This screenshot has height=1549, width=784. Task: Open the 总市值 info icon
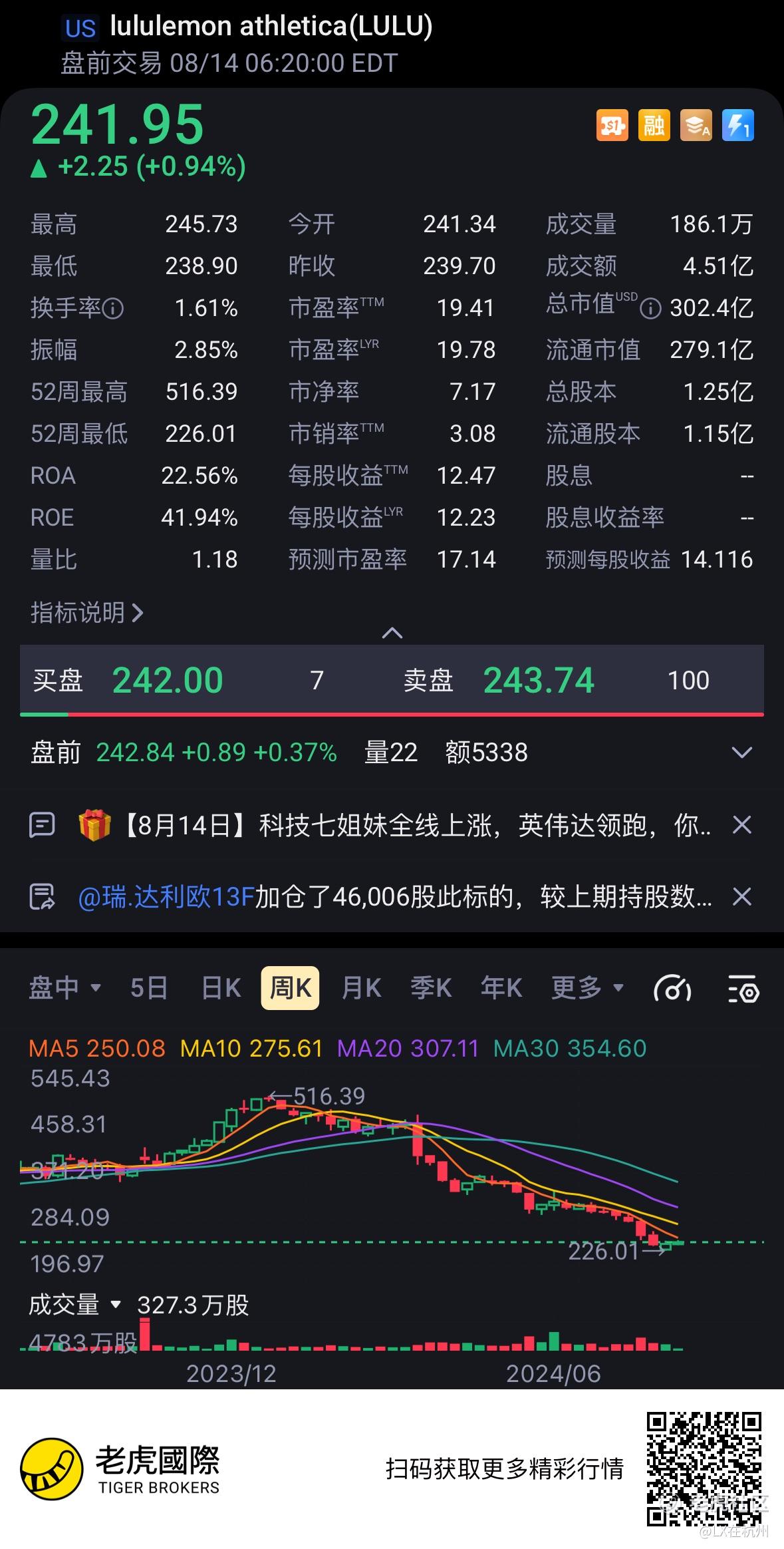650,308
